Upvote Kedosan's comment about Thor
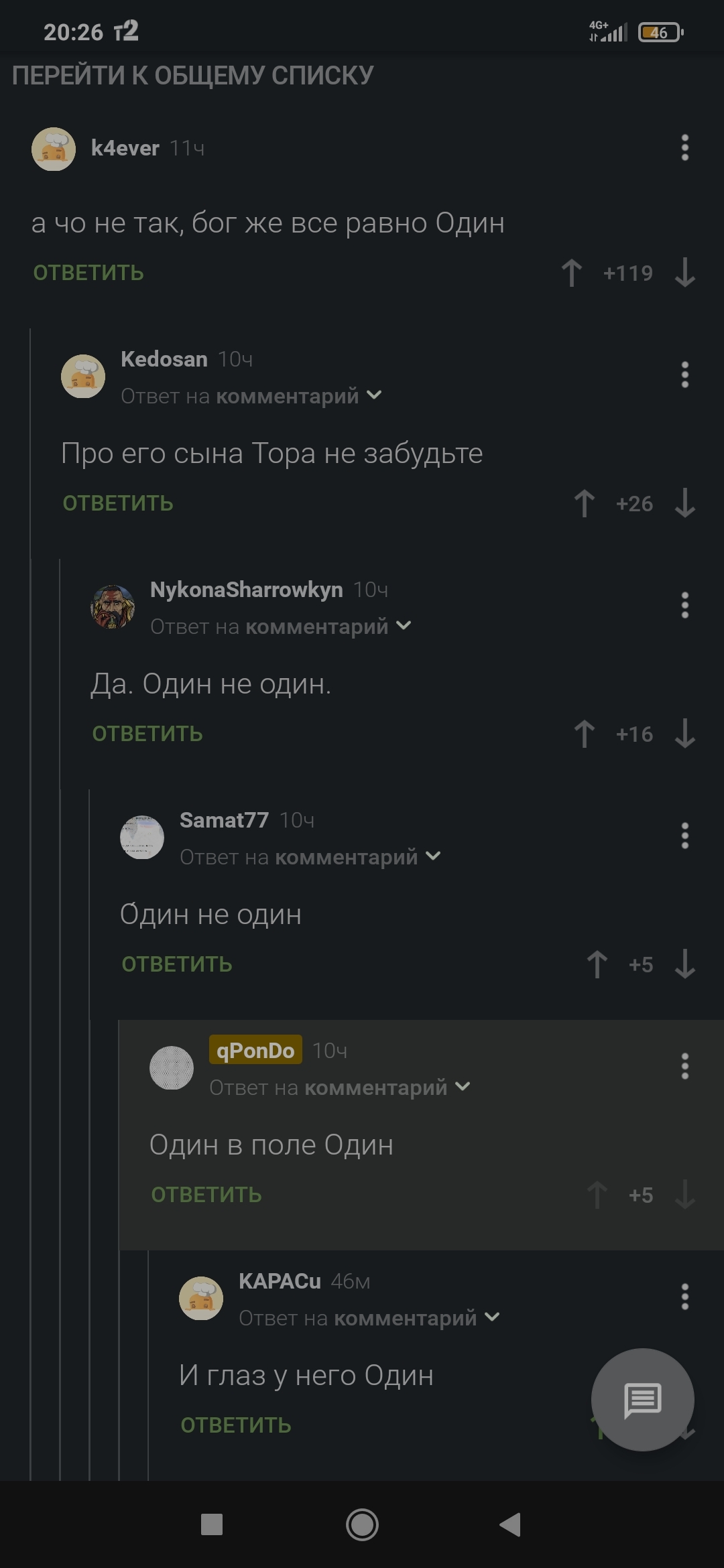Image resolution: width=724 pixels, height=1568 pixels. click(x=585, y=503)
